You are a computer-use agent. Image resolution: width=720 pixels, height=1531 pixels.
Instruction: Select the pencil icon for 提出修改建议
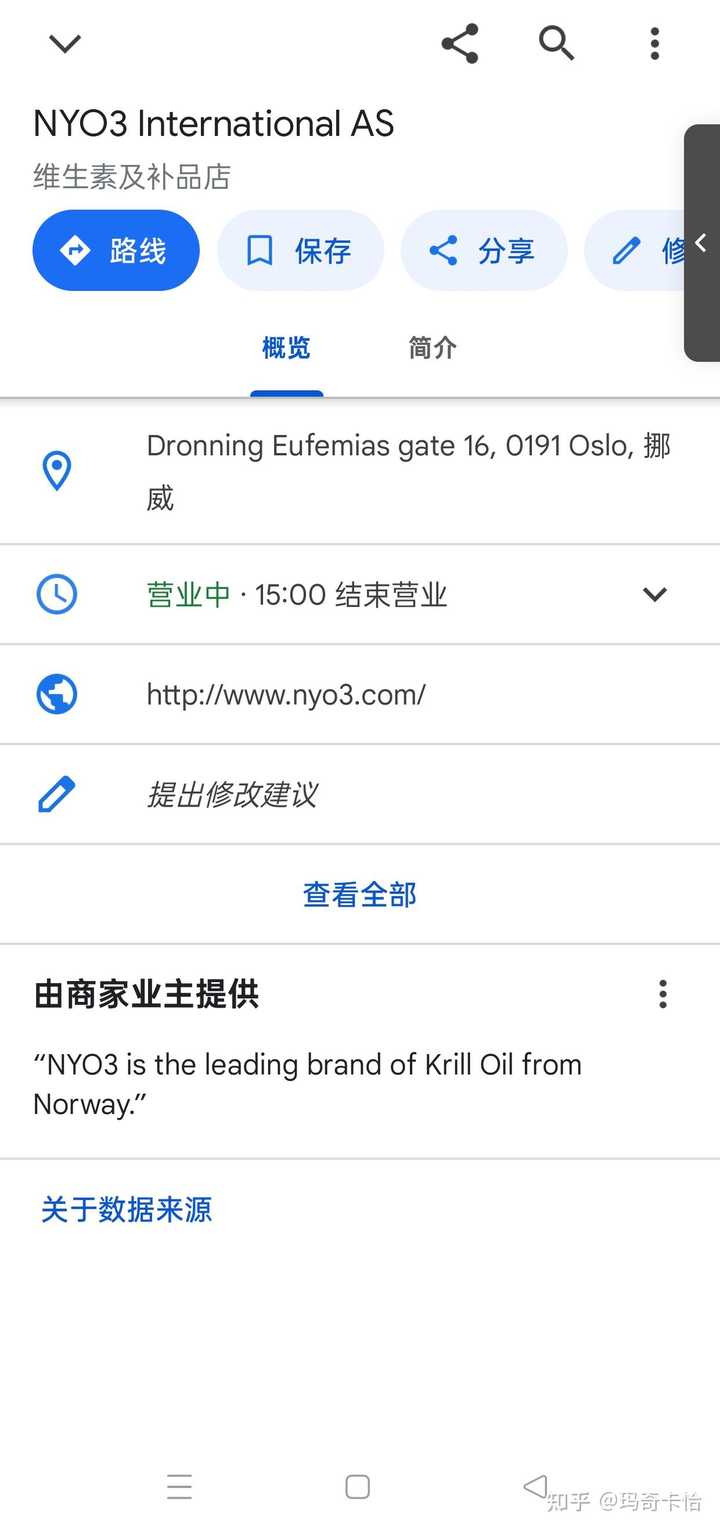(57, 793)
